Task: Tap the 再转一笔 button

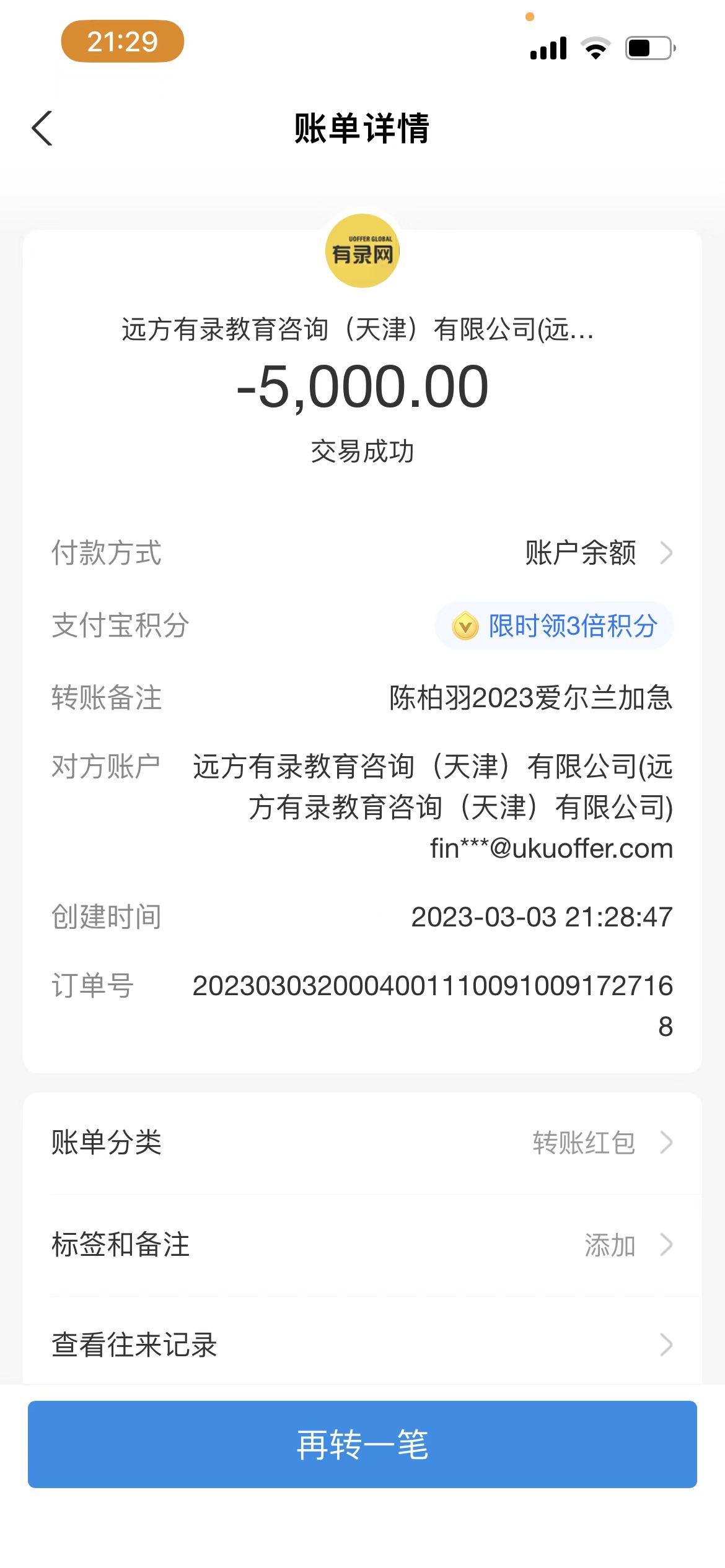Action: pos(362,1444)
